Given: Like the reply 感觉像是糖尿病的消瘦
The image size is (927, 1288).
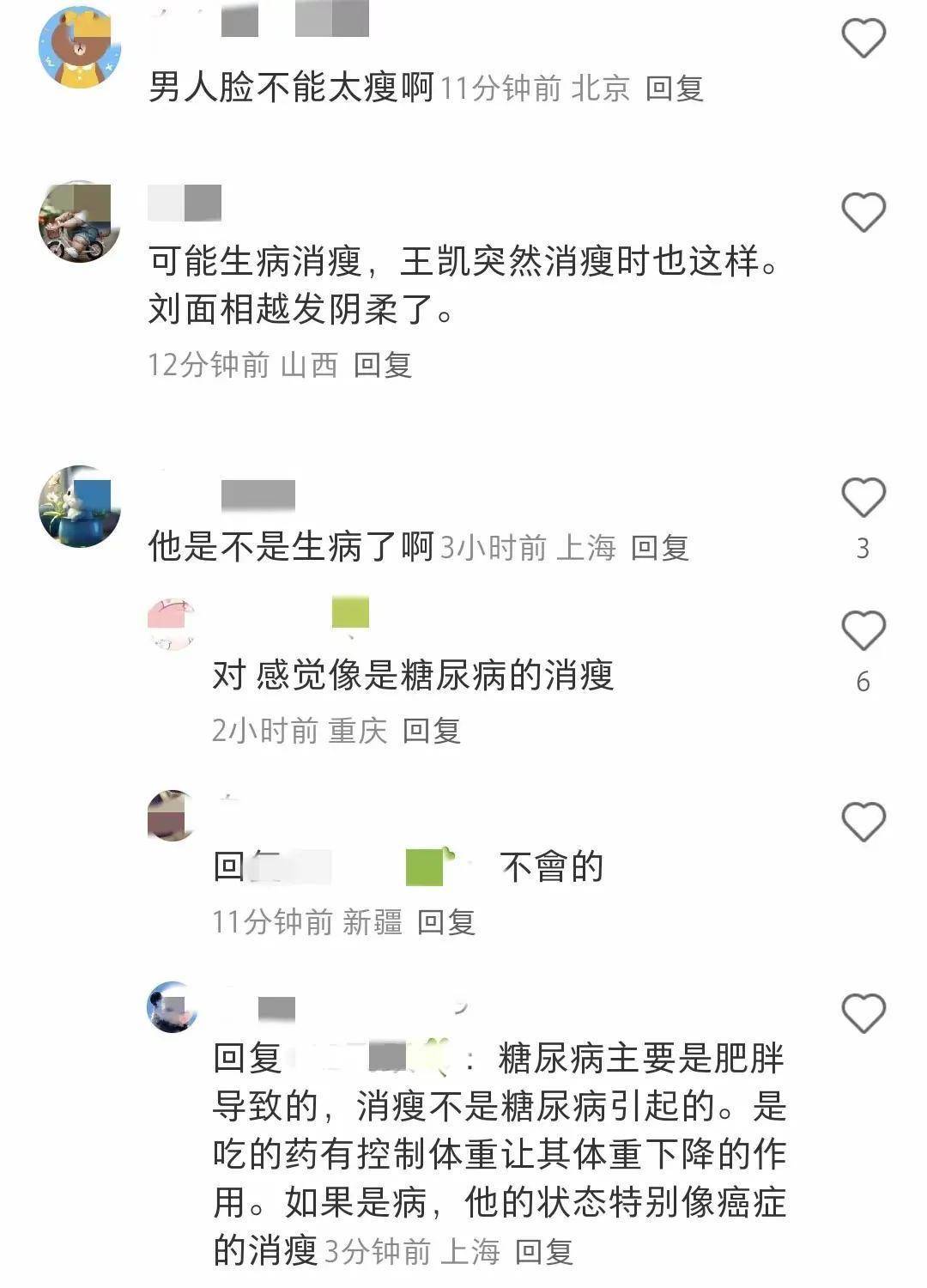Looking at the screenshot, I should pyautogui.click(x=863, y=631).
